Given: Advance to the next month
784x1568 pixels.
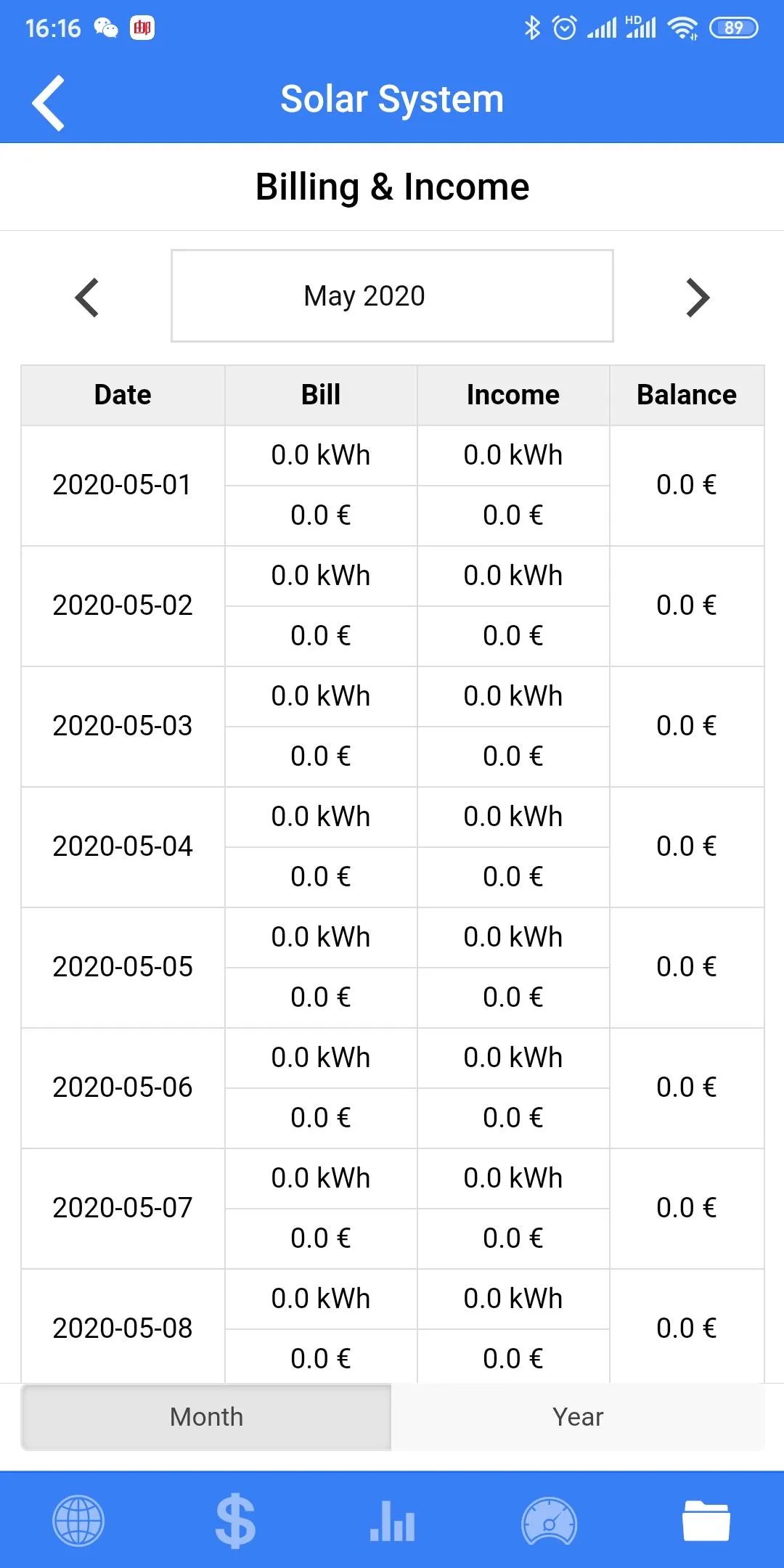Looking at the screenshot, I should pyautogui.click(x=698, y=298).
